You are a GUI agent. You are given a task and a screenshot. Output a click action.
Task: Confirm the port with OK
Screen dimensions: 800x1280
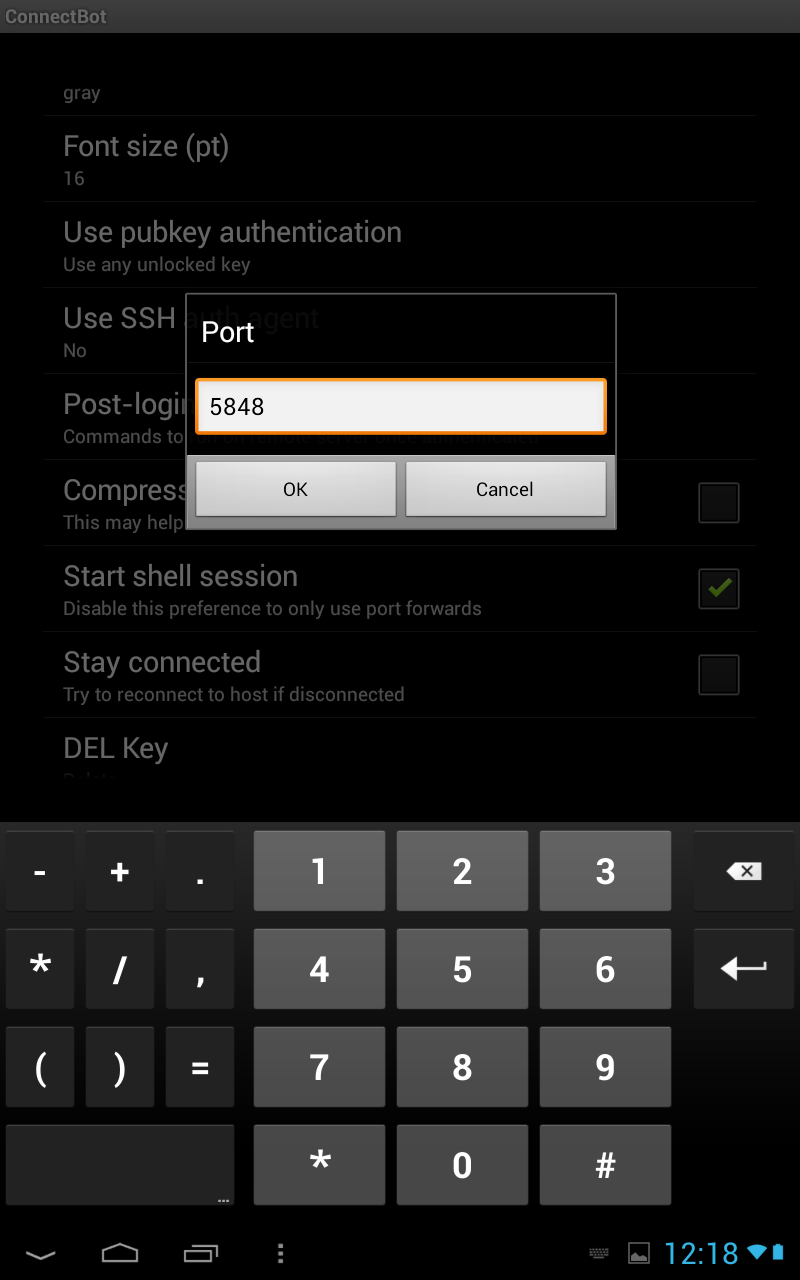tap(296, 489)
